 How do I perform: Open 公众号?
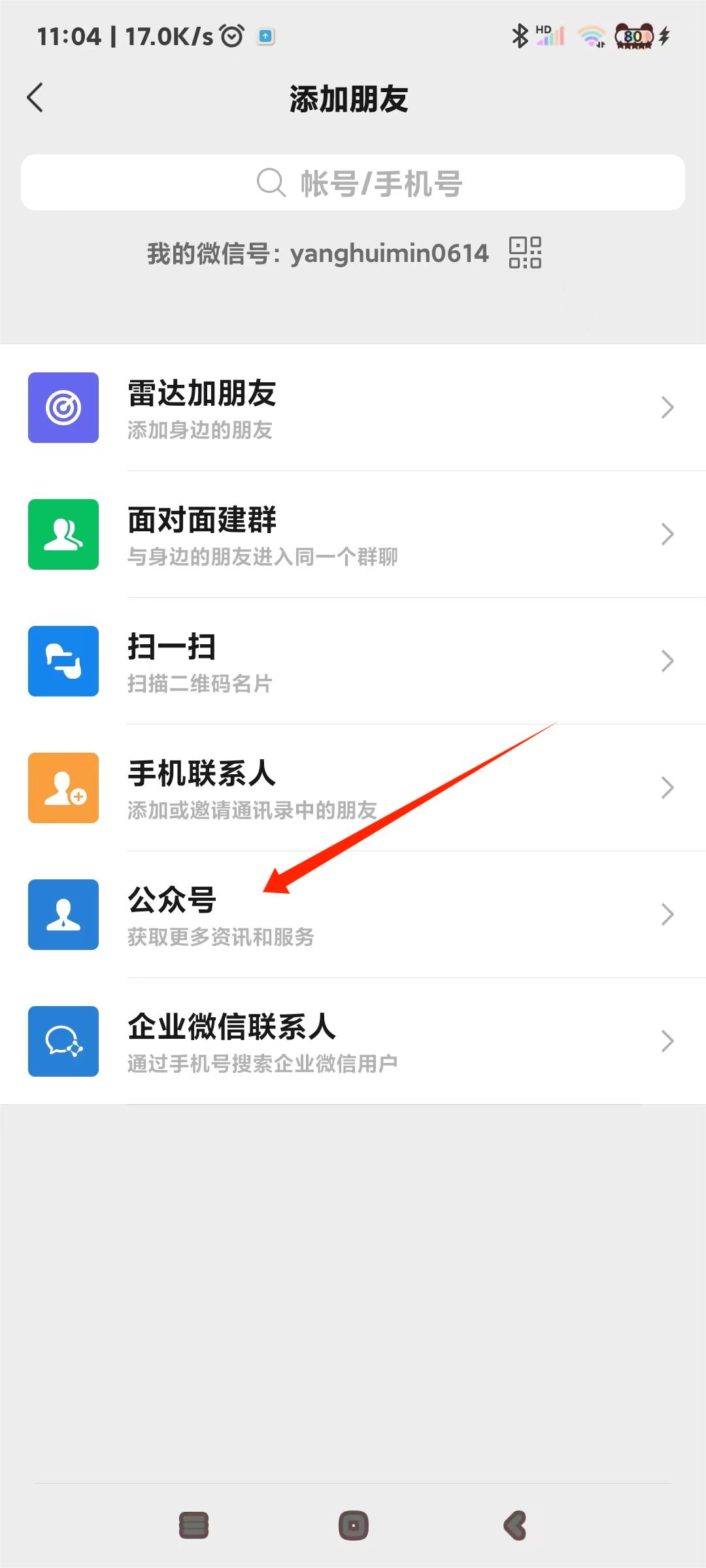pyautogui.click(x=353, y=915)
